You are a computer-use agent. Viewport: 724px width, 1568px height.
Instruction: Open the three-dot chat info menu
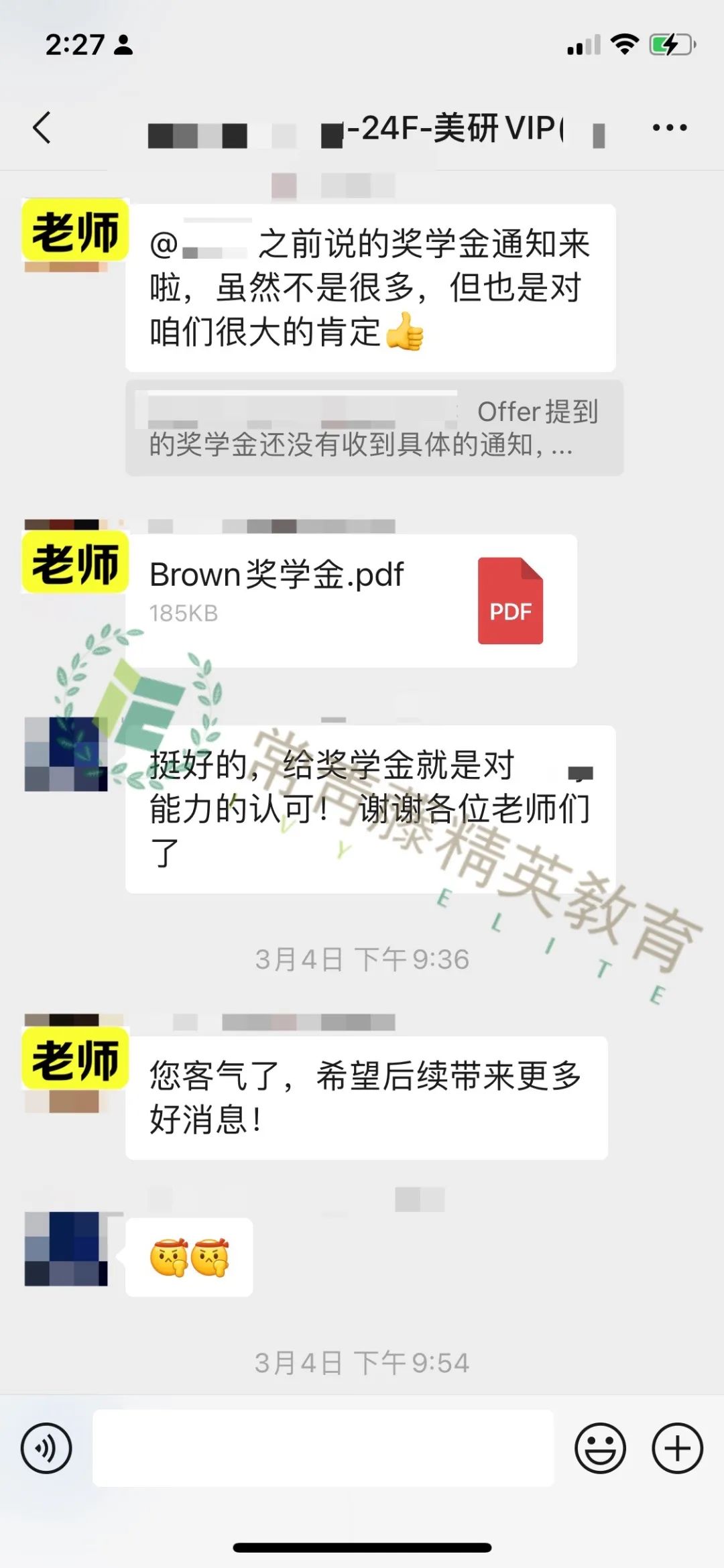click(x=669, y=127)
